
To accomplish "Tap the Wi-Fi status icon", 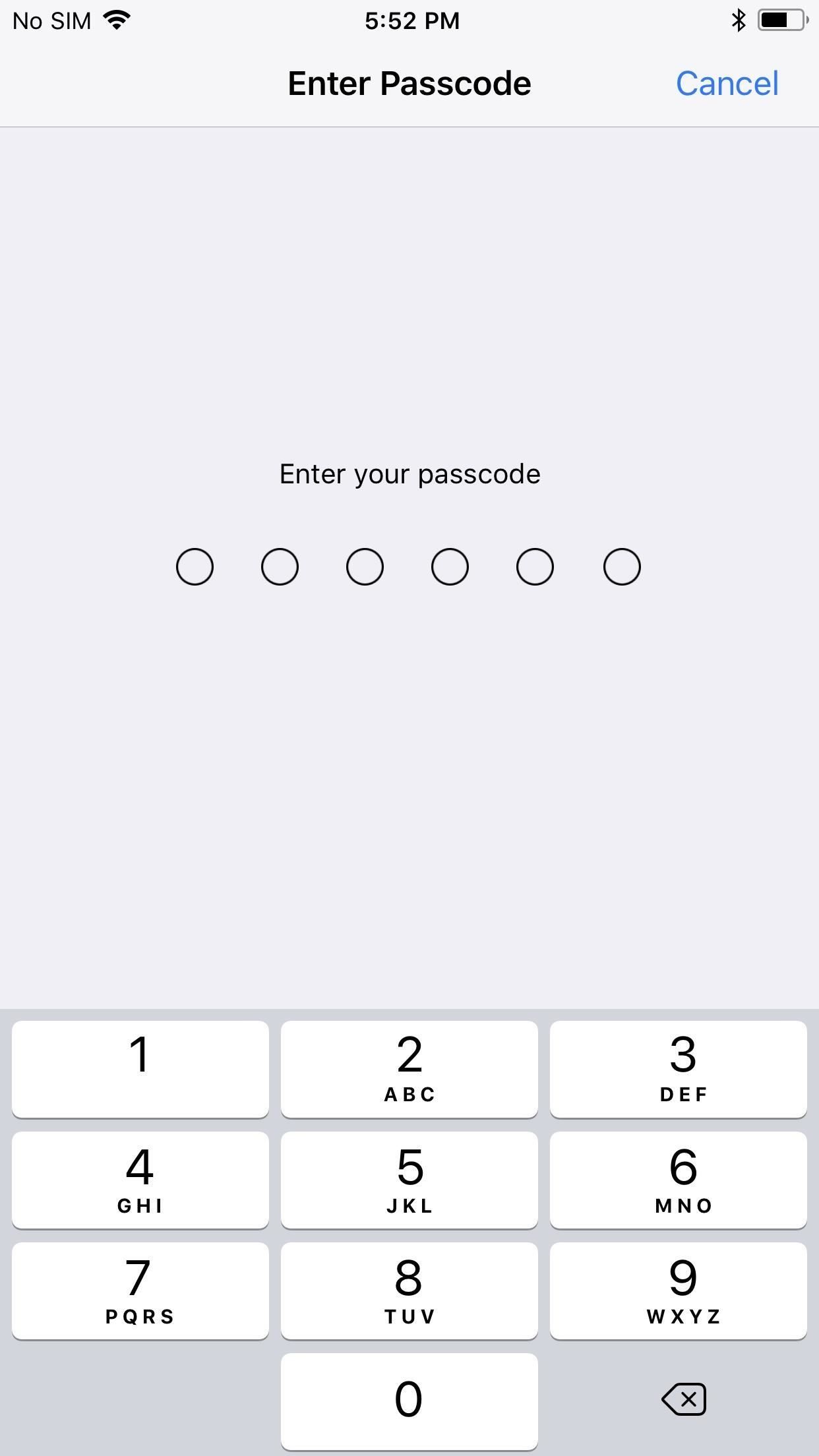I will (x=117, y=20).
